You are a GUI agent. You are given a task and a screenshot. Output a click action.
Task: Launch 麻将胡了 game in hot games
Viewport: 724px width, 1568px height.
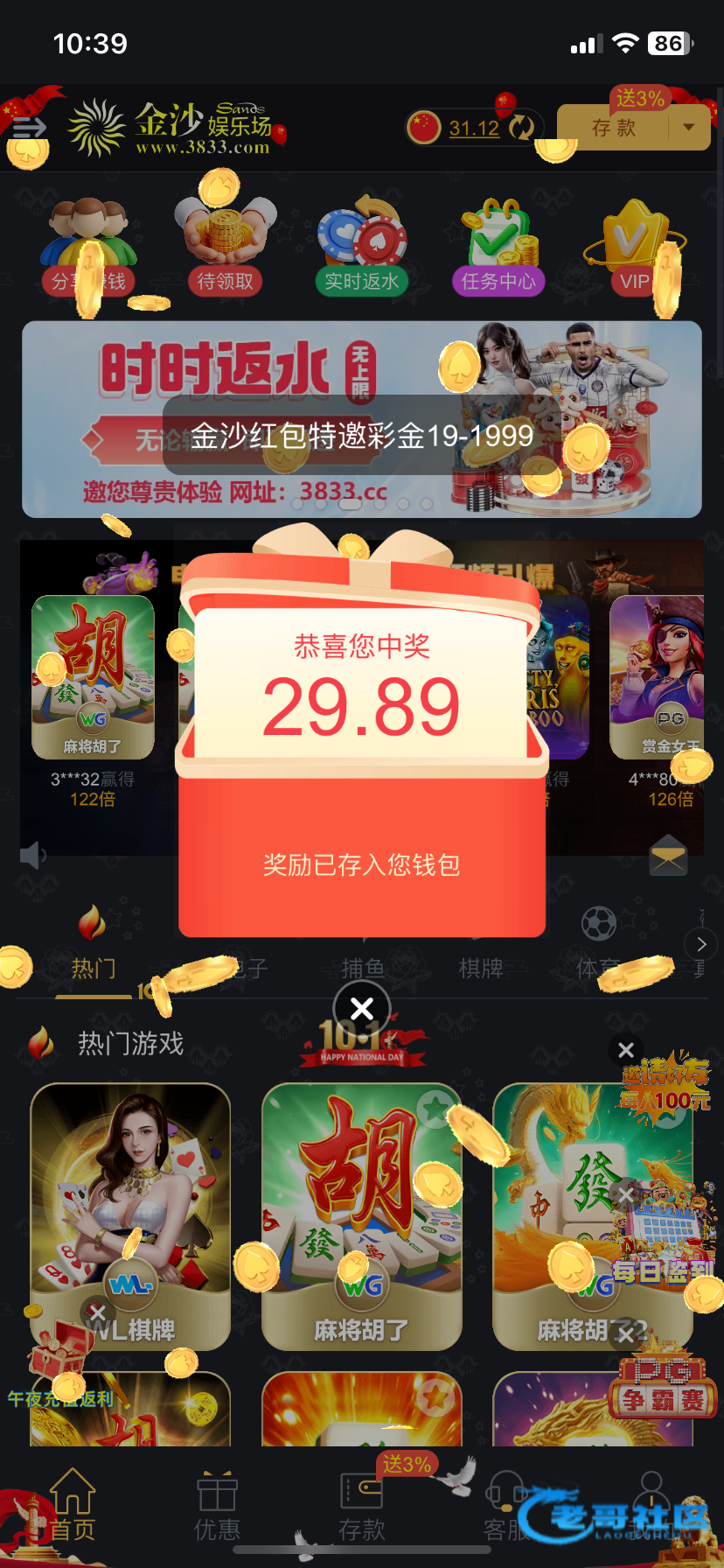tap(361, 1216)
